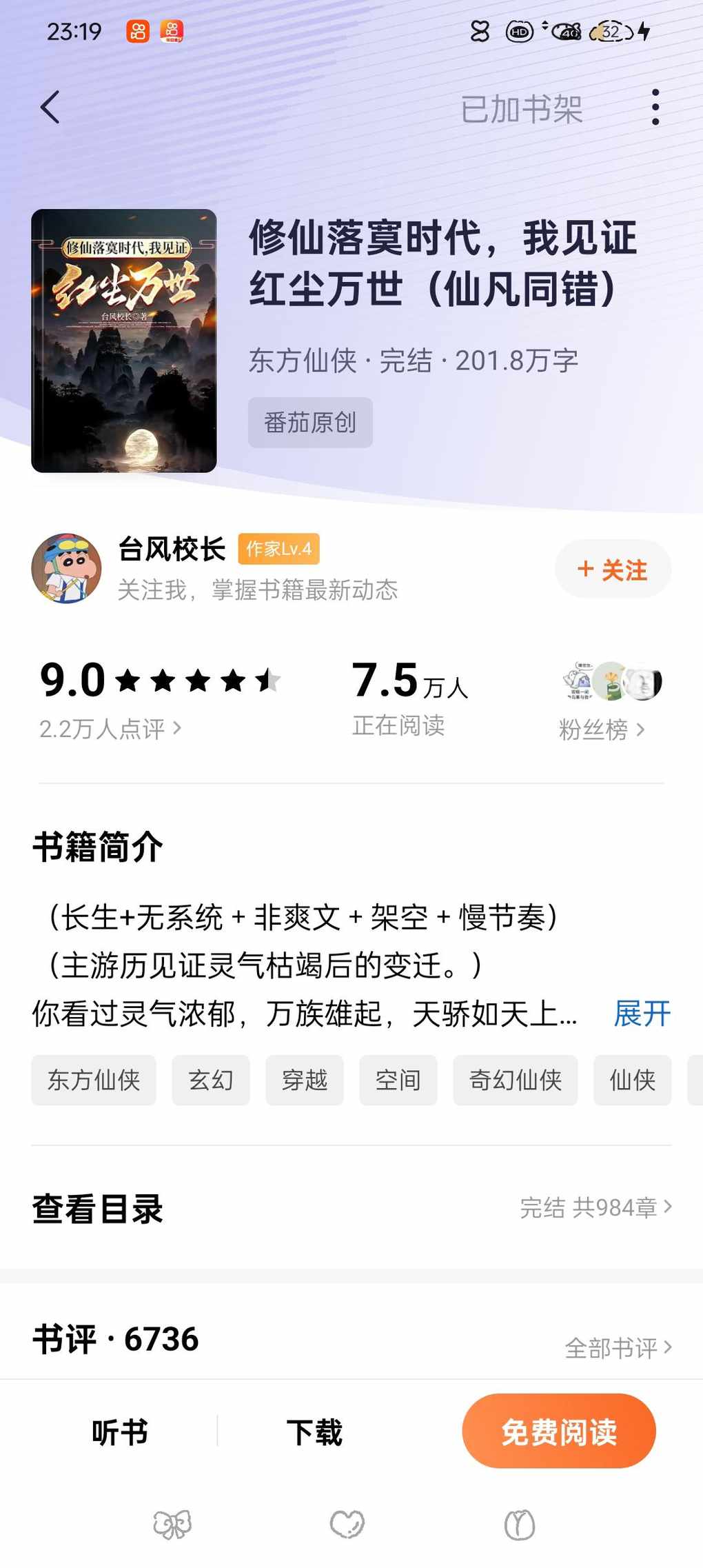Start 听书 audiobook mode
The image size is (703, 1568).
120,1432
